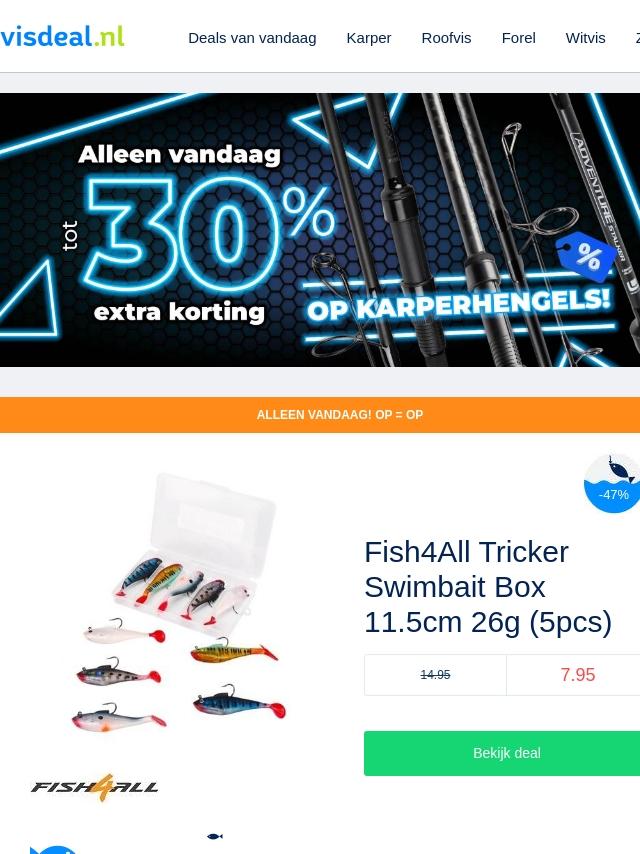
Task: Open Fish4All Tricker Swimbait Box title link
Action: point(487,587)
